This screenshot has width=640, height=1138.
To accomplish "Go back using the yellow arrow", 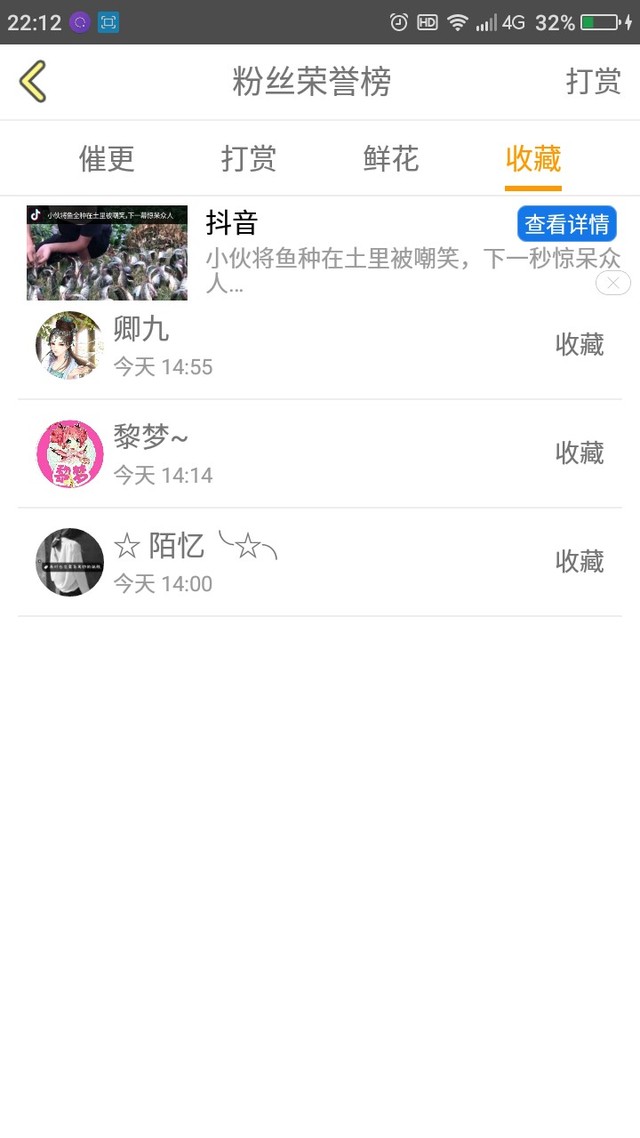I will pyautogui.click(x=33, y=81).
